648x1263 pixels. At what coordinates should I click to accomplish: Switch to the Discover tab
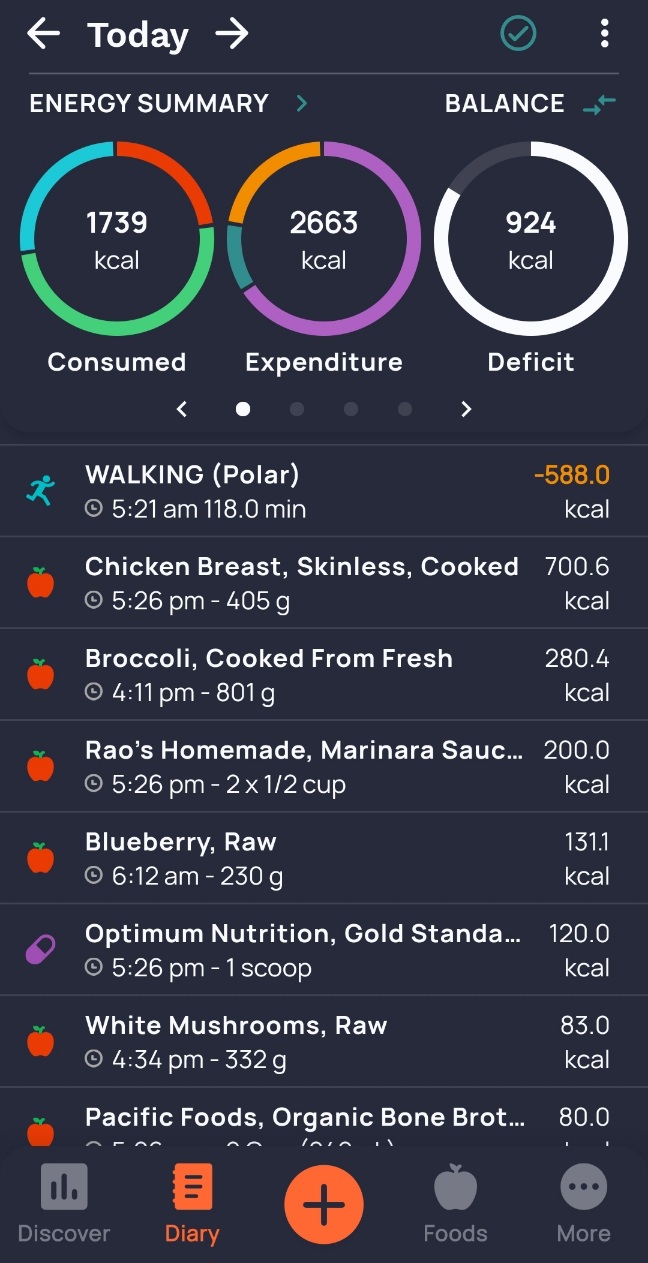tap(64, 1204)
